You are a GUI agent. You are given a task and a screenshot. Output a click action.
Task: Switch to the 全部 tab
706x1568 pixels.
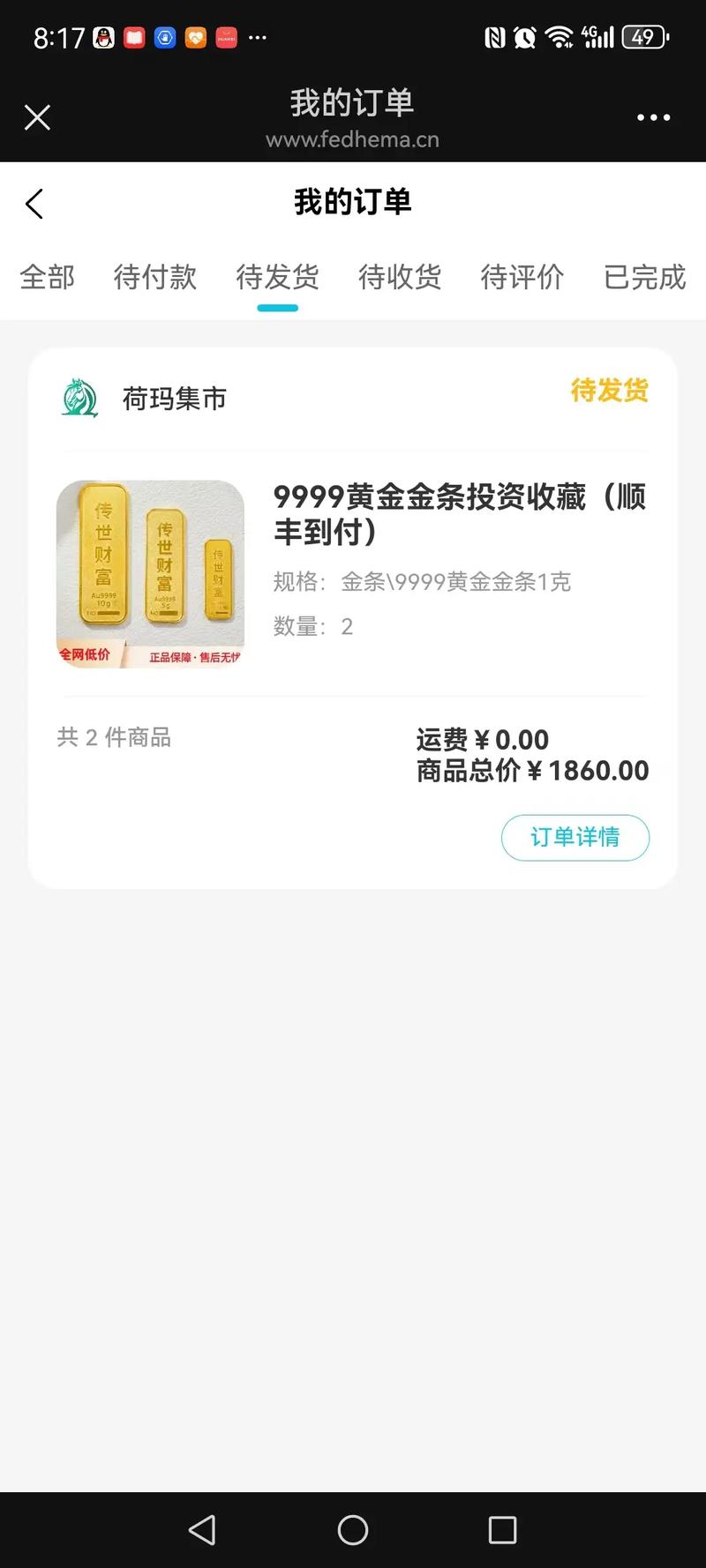(48, 277)
